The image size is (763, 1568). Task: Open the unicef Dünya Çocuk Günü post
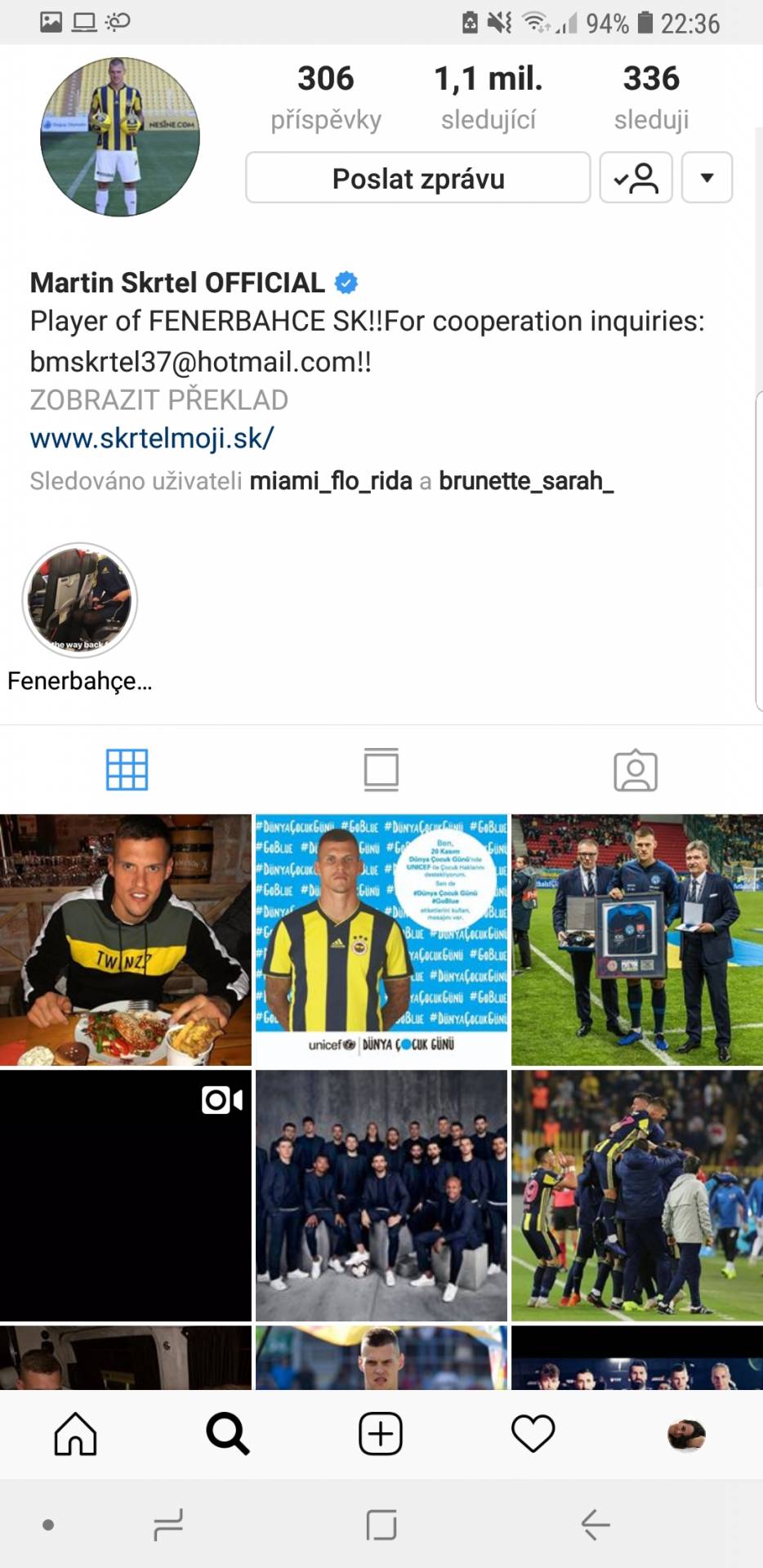[x=381, y=940]
